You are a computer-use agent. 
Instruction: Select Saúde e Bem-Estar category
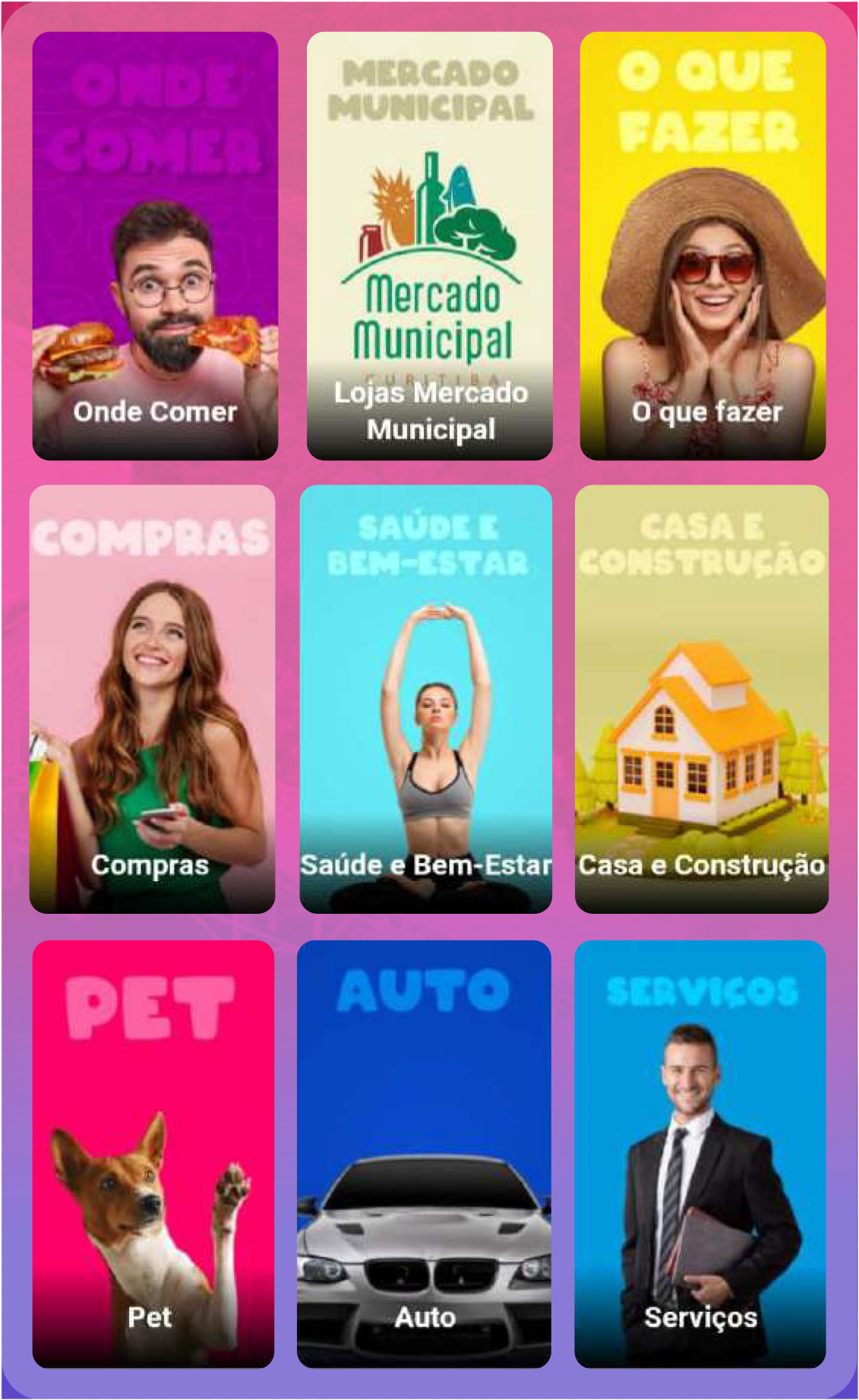coord(425,699)
